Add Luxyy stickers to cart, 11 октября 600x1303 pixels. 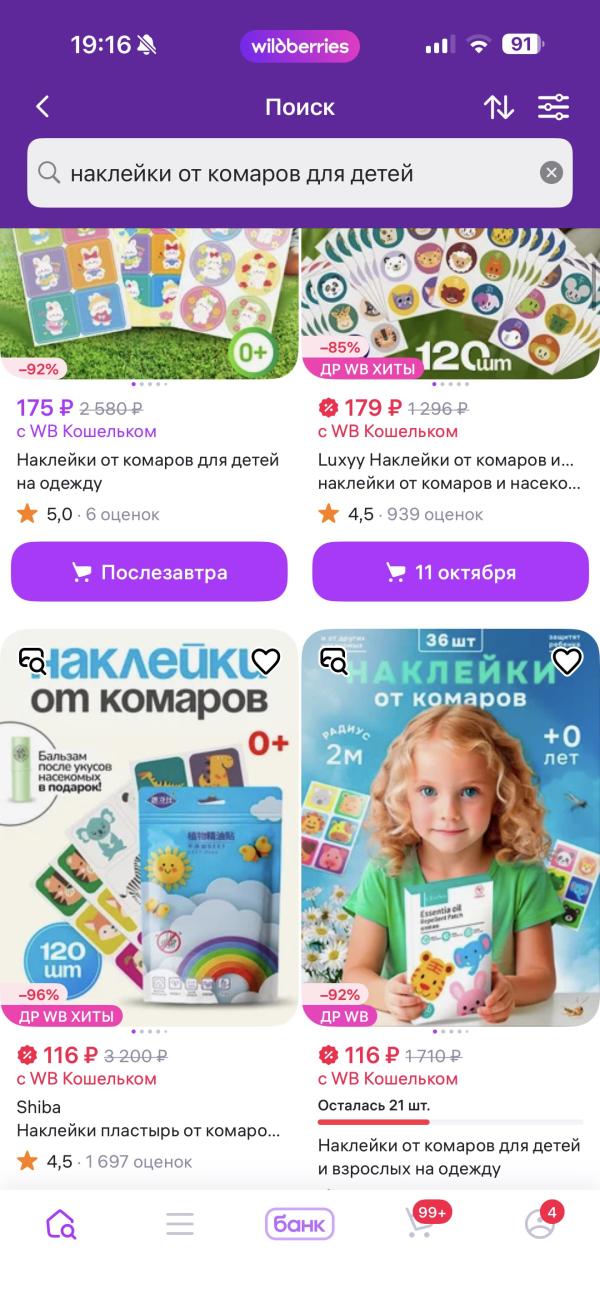(x=450, y=572)
